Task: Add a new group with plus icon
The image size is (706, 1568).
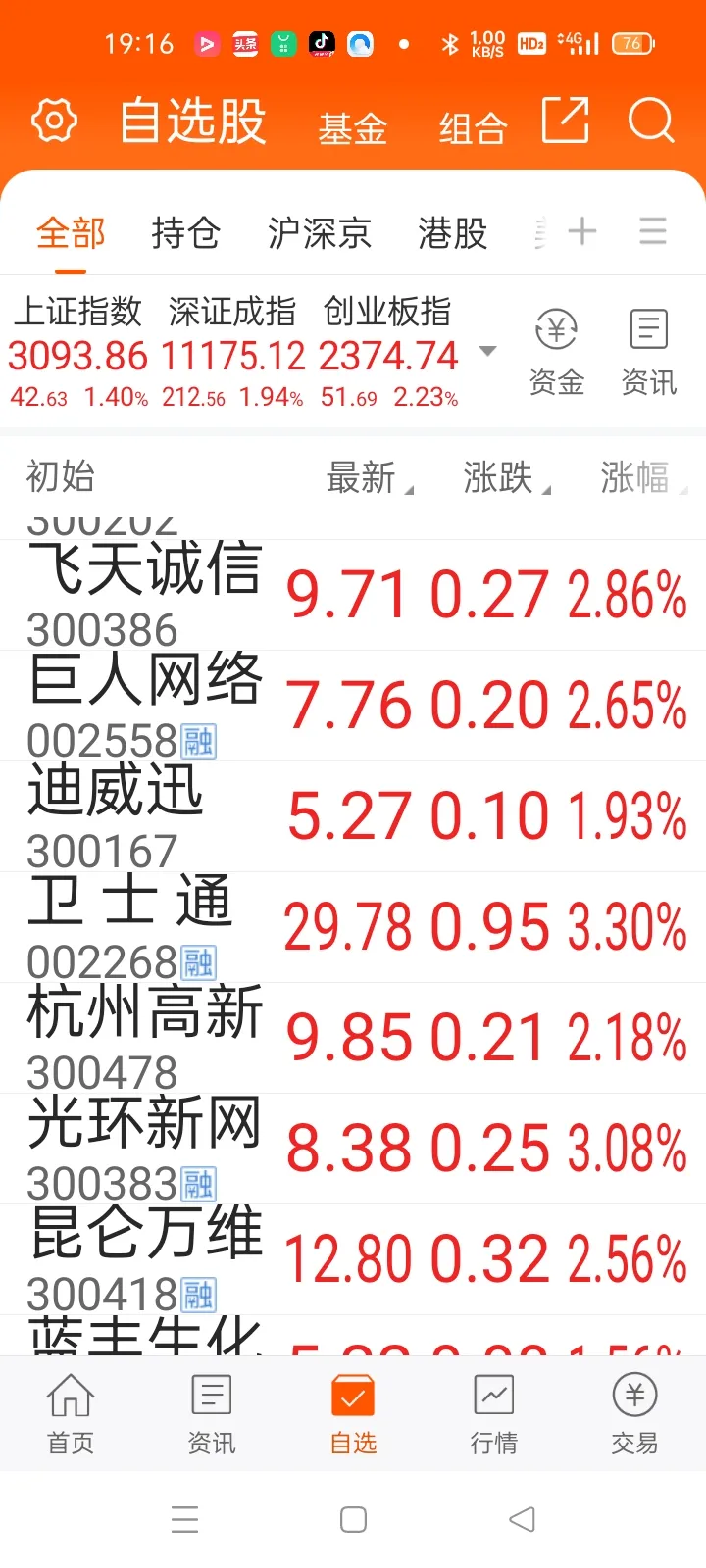Action: click(582, 231)
